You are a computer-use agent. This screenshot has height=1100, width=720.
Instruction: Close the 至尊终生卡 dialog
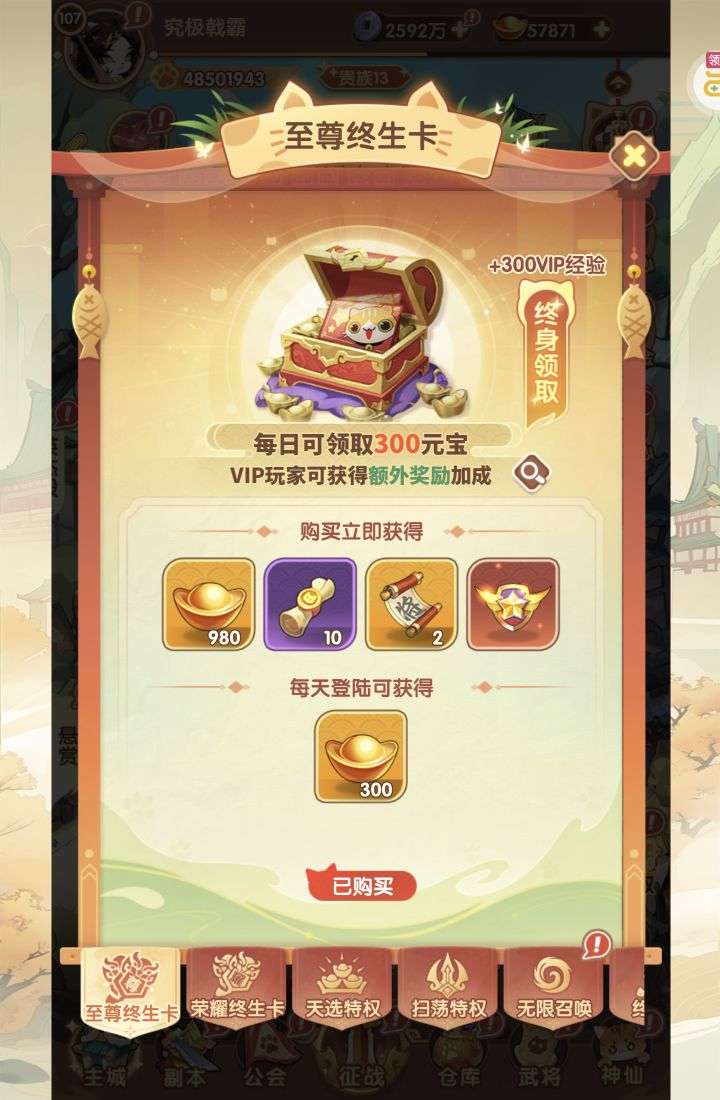point(633,155)
